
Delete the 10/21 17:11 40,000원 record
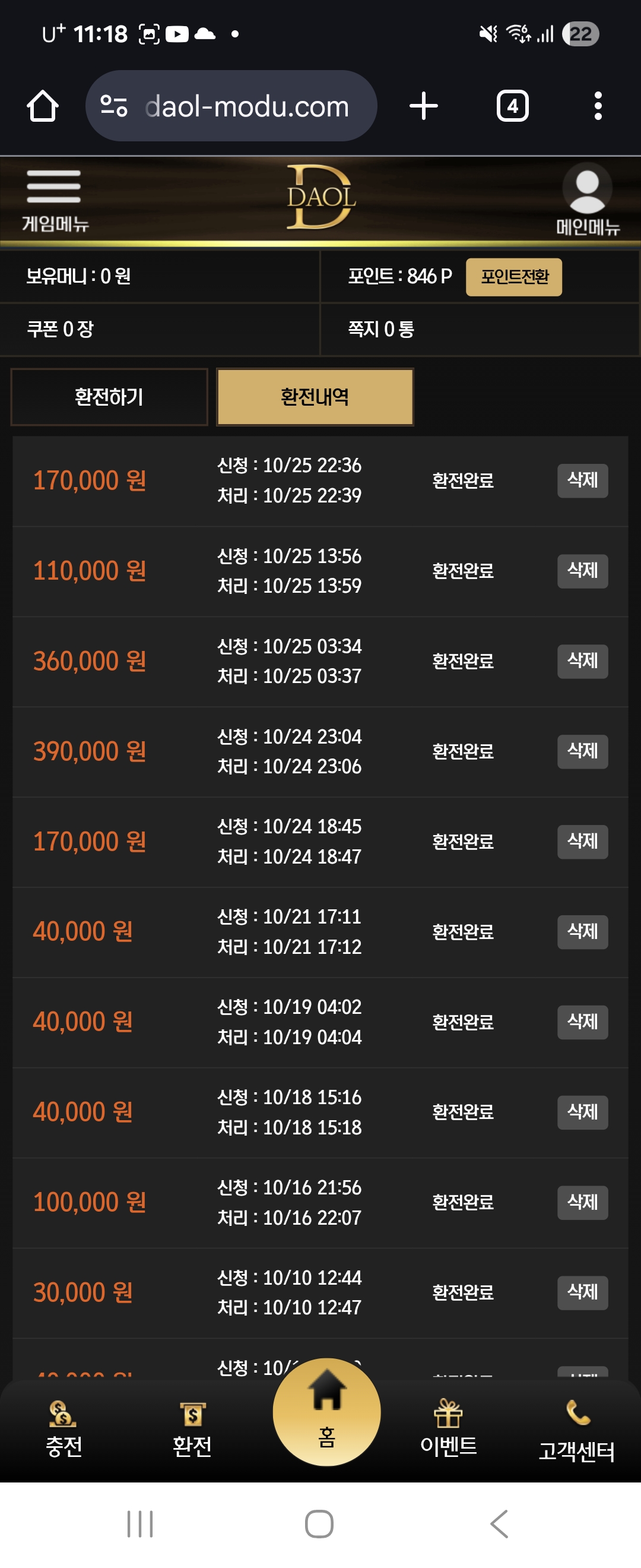tap(582, 931)
